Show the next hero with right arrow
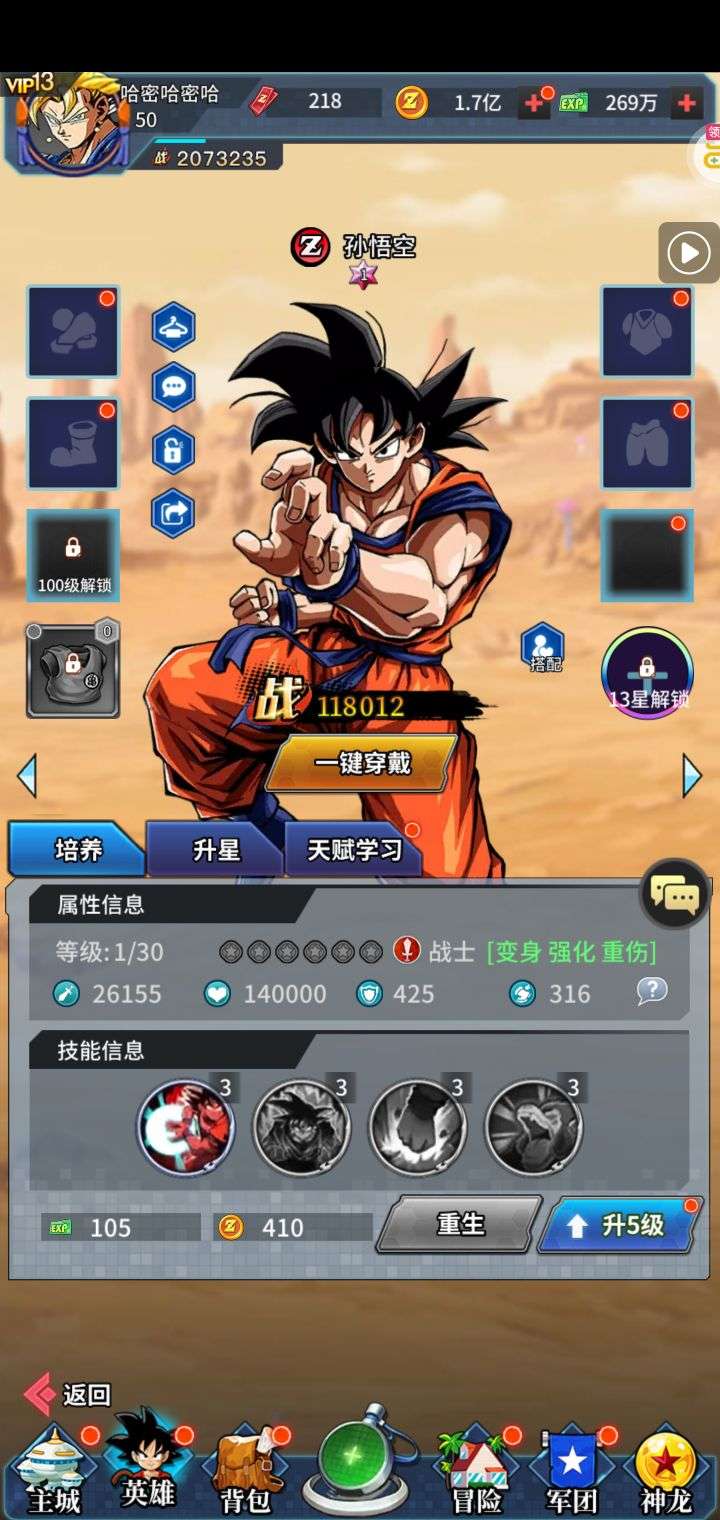The width and height of the screenshot is (720, 1520). point(691,775)
